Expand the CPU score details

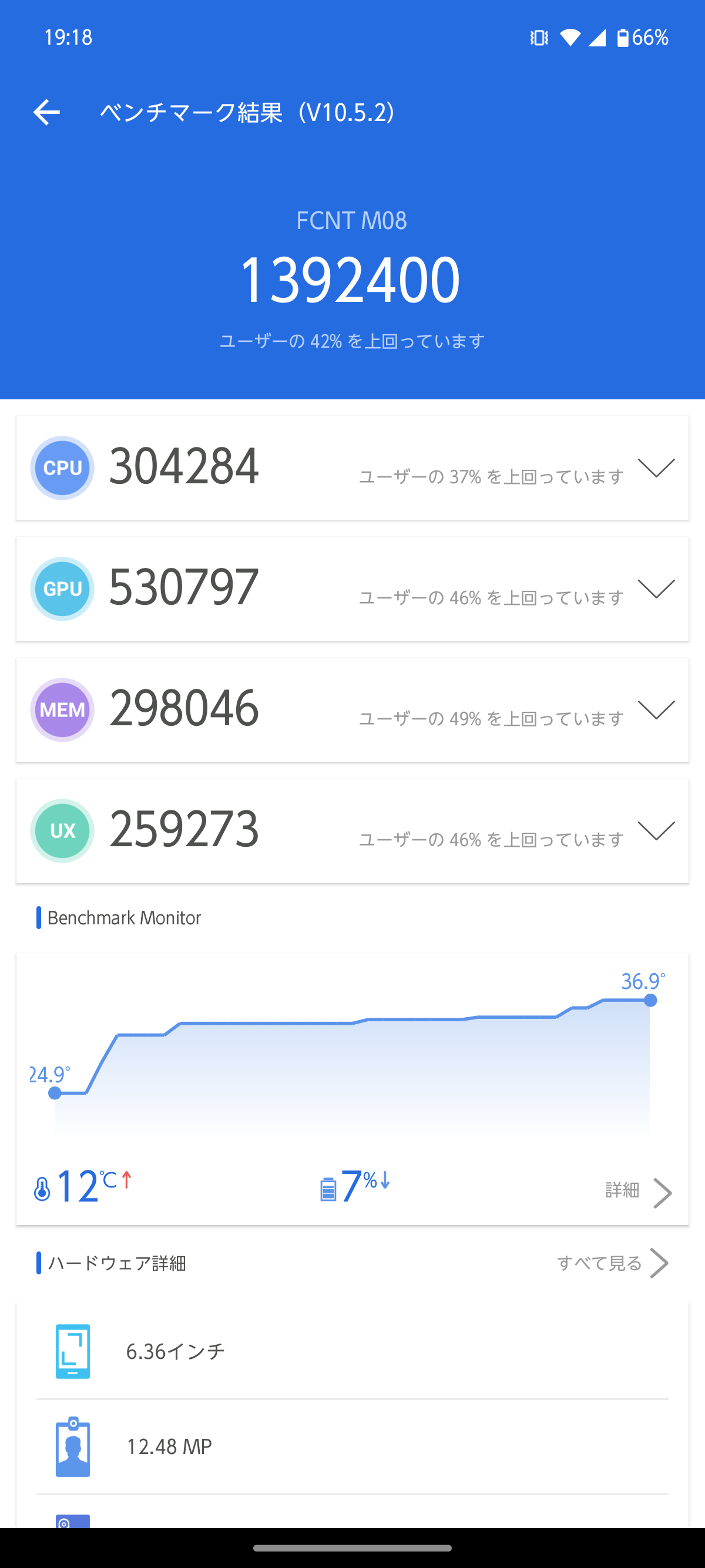click(x=656, y=467)
